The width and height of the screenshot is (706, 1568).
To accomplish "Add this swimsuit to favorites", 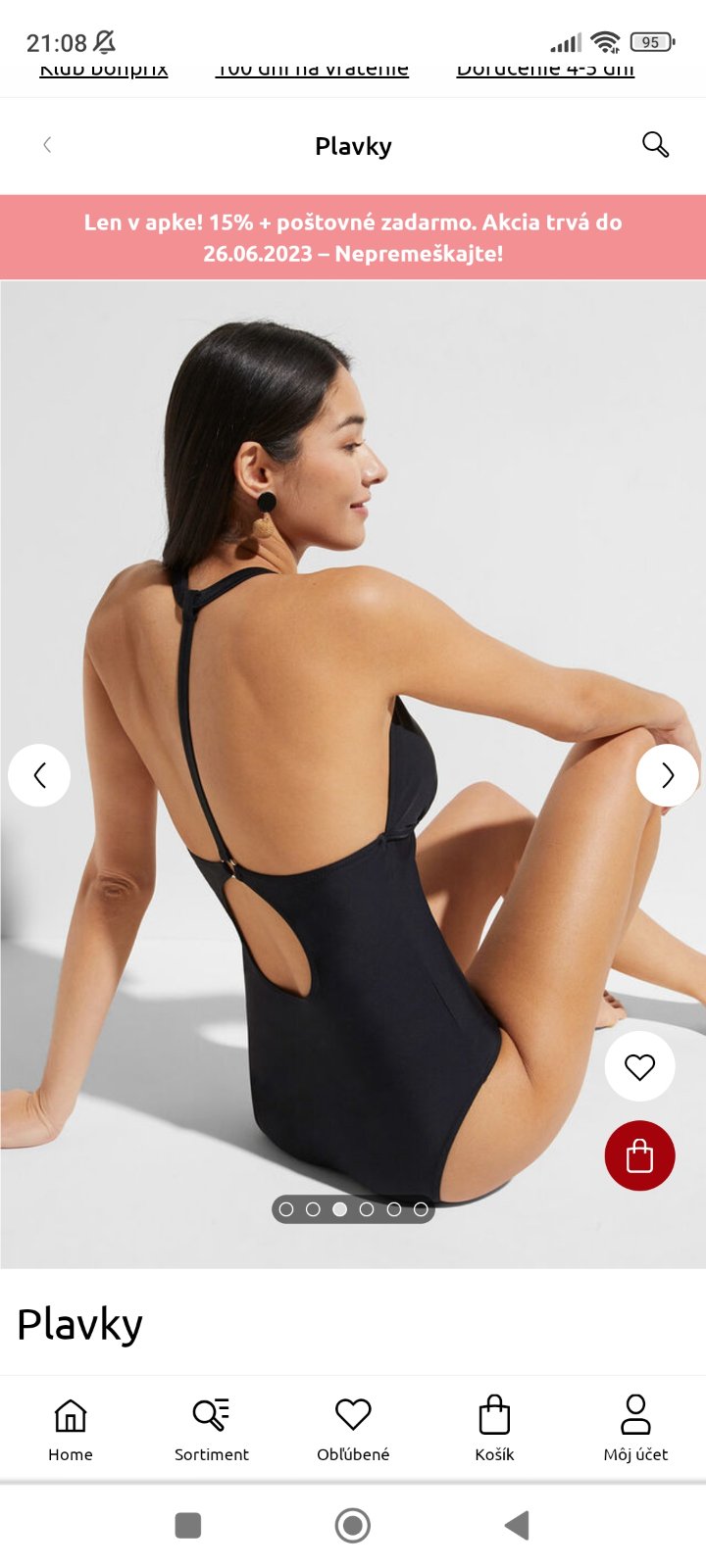I will [x=639, y=1066].
